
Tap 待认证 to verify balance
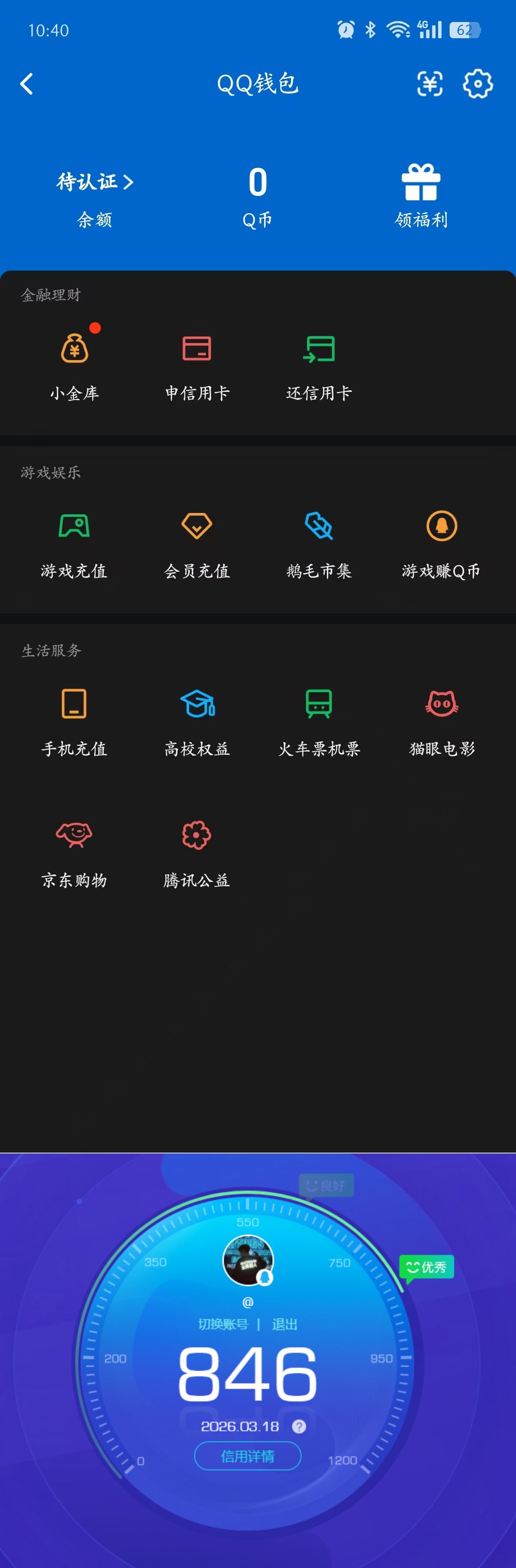95,181
